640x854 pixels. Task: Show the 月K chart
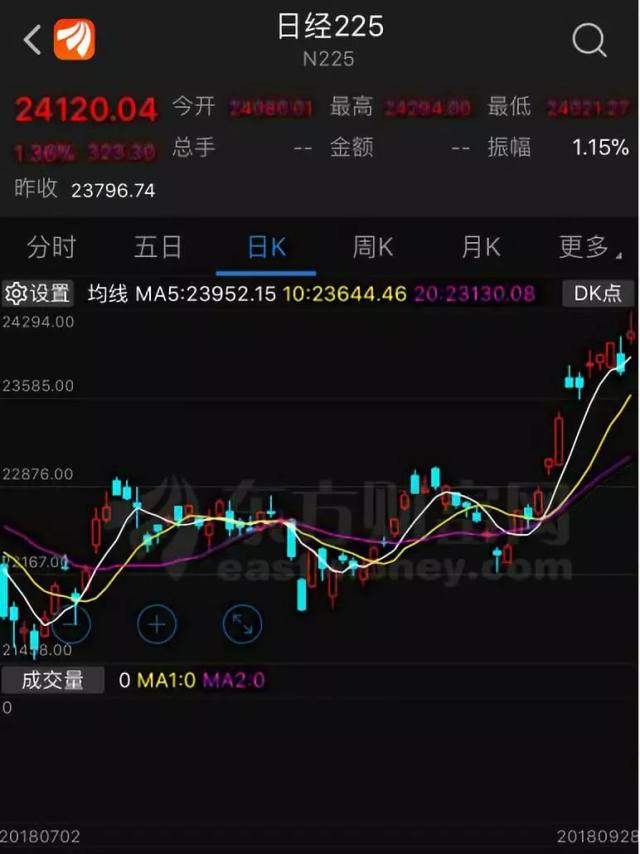point(480,247)
